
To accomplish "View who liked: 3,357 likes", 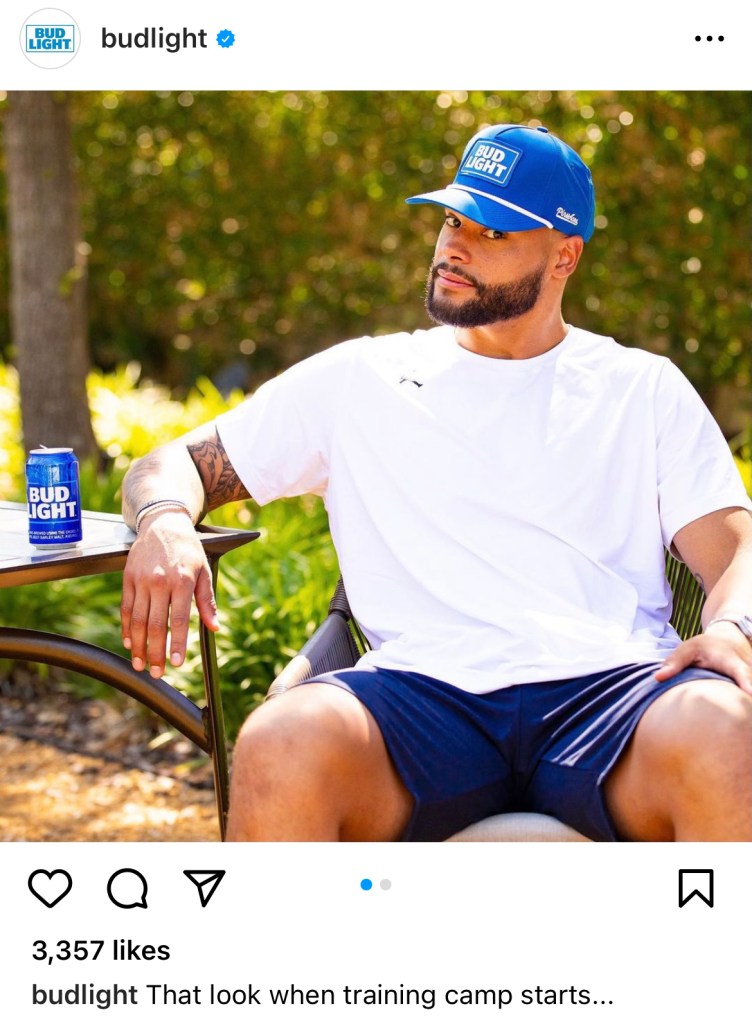I will tap(101, 950).
